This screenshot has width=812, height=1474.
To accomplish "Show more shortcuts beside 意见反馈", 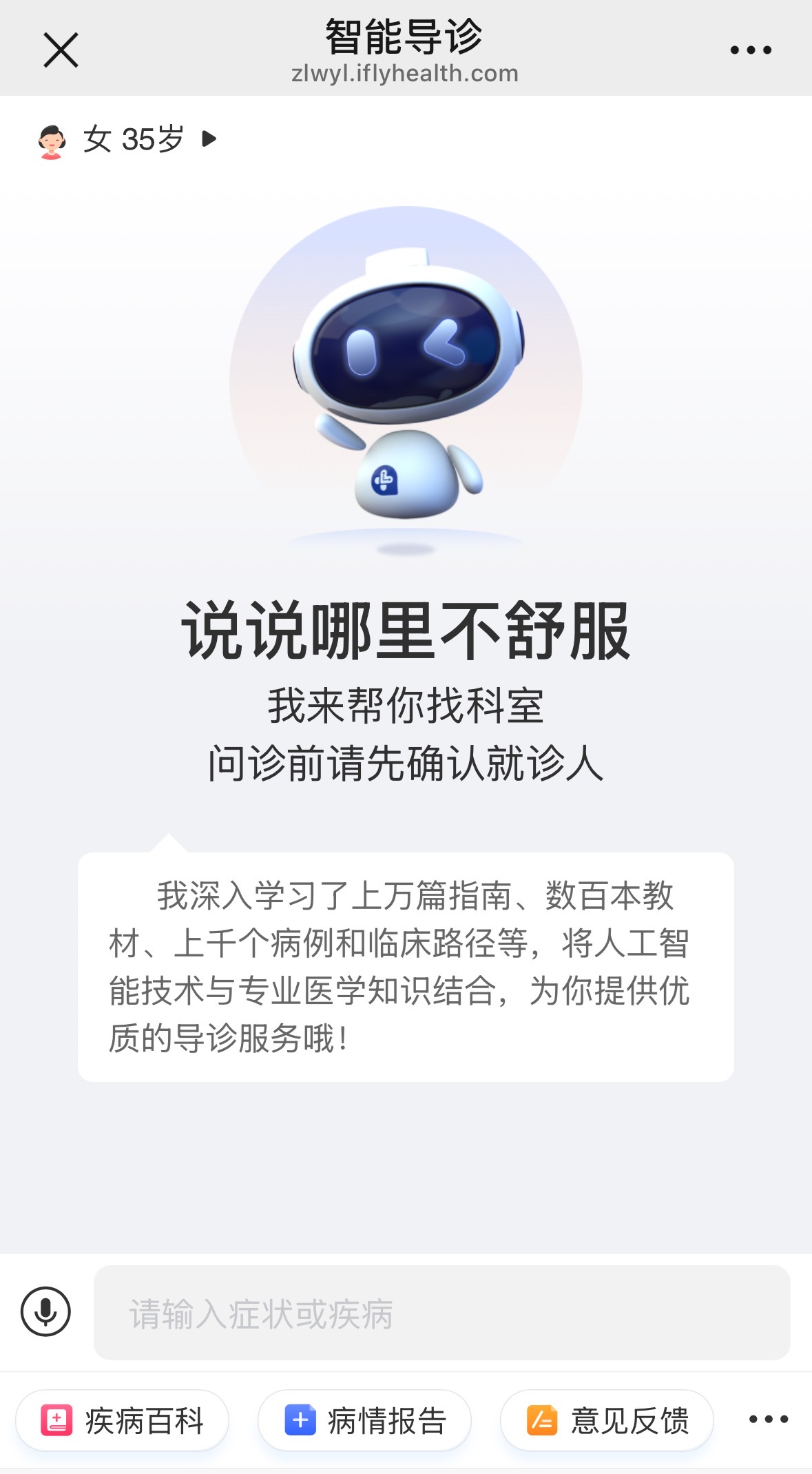I will coord(768,1419).
